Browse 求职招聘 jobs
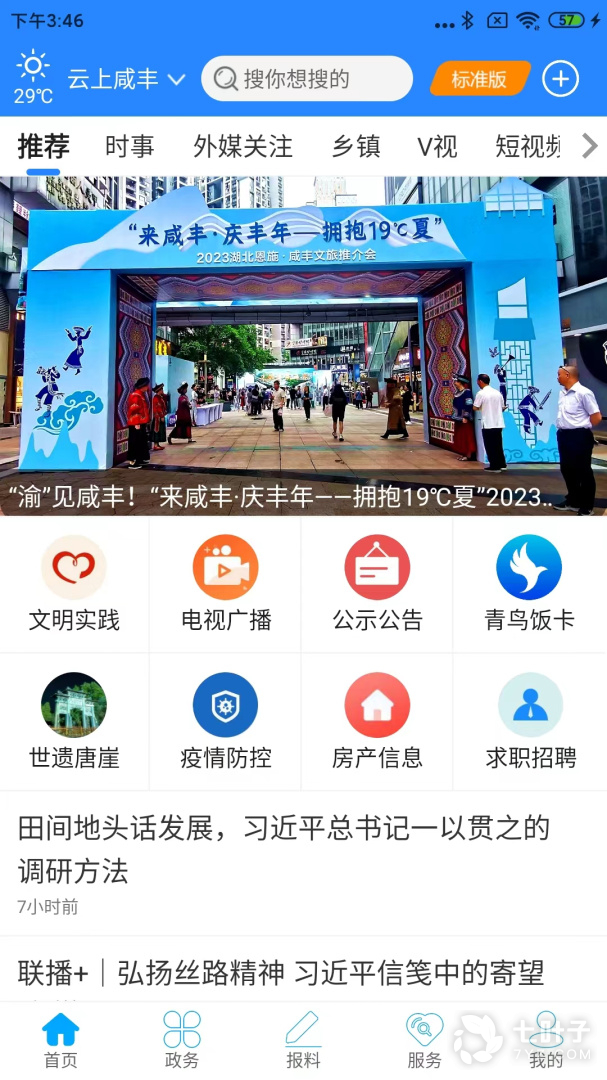Viewport: 607px width, 1080px height. tap(530, 721)
